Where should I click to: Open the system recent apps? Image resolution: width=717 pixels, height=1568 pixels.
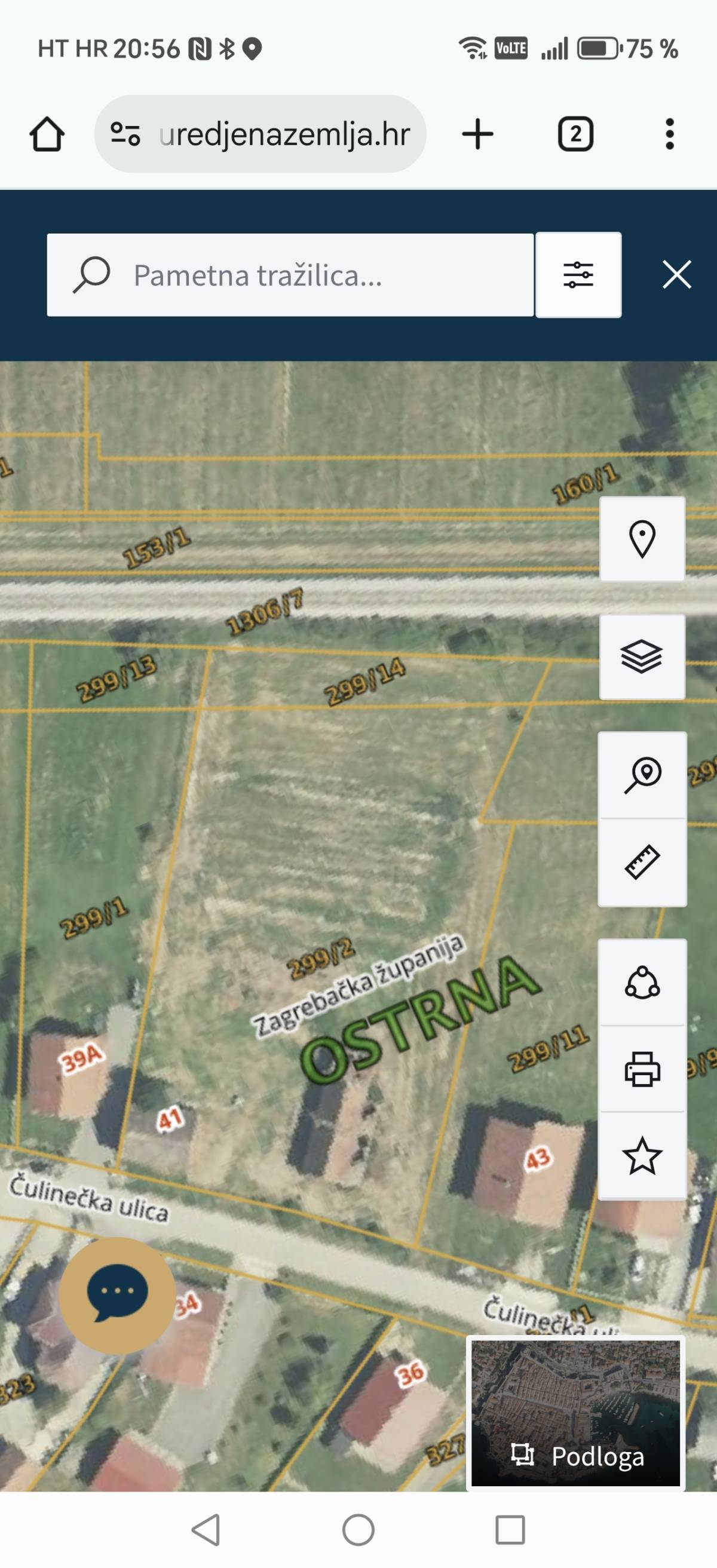510,1530
